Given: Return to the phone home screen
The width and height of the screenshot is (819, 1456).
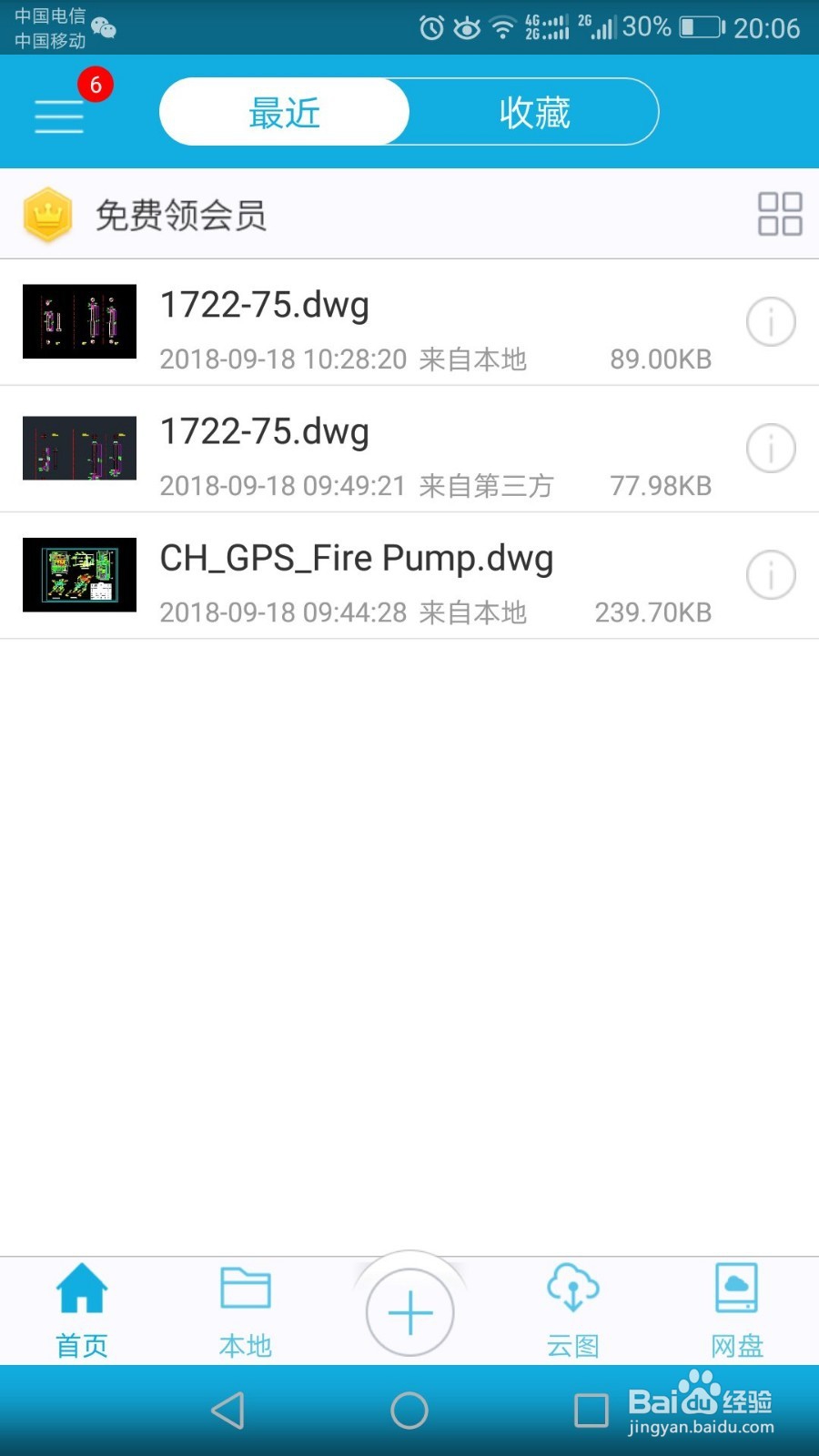Looking at the screenshot, I should 409,1410.
